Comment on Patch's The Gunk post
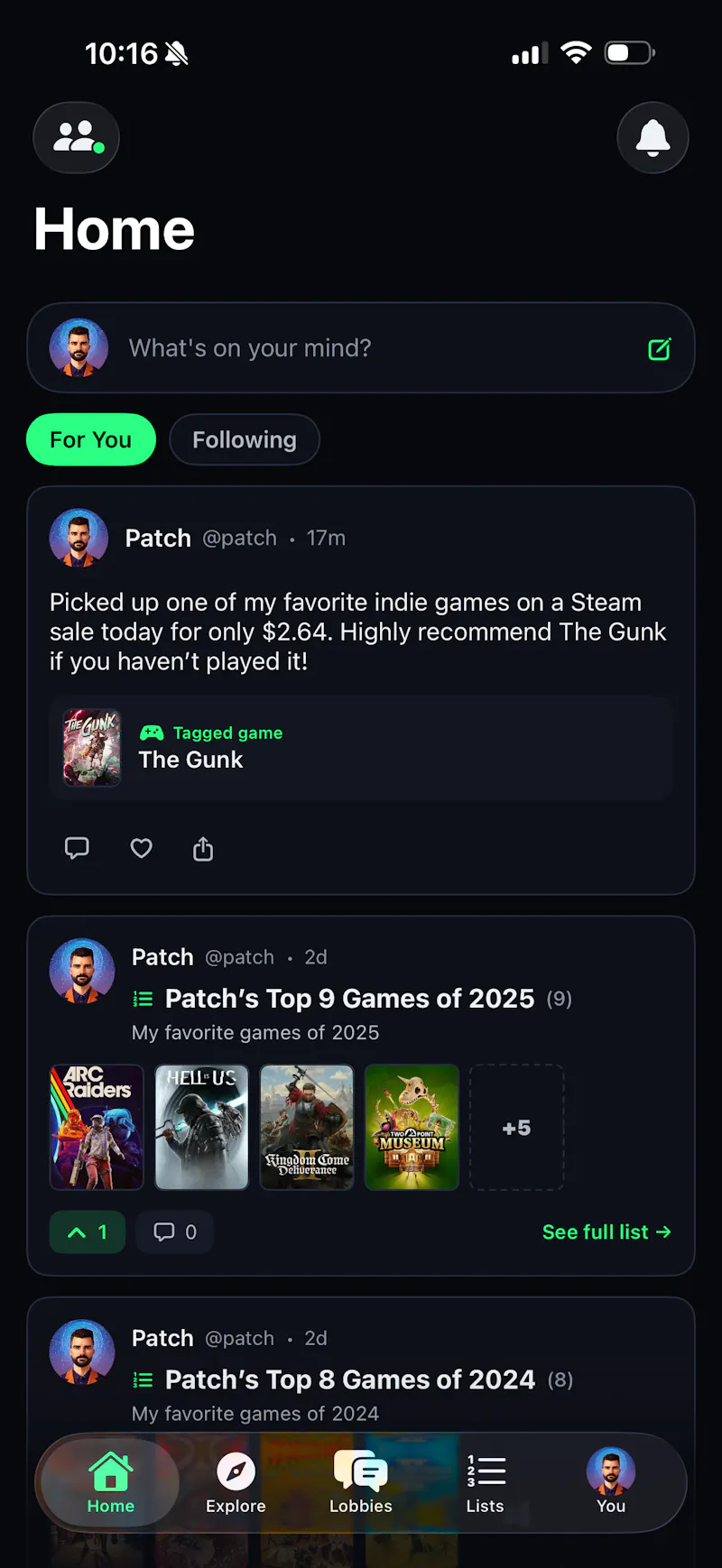Viewport: 722px width, 1568px height. (77, 848)
